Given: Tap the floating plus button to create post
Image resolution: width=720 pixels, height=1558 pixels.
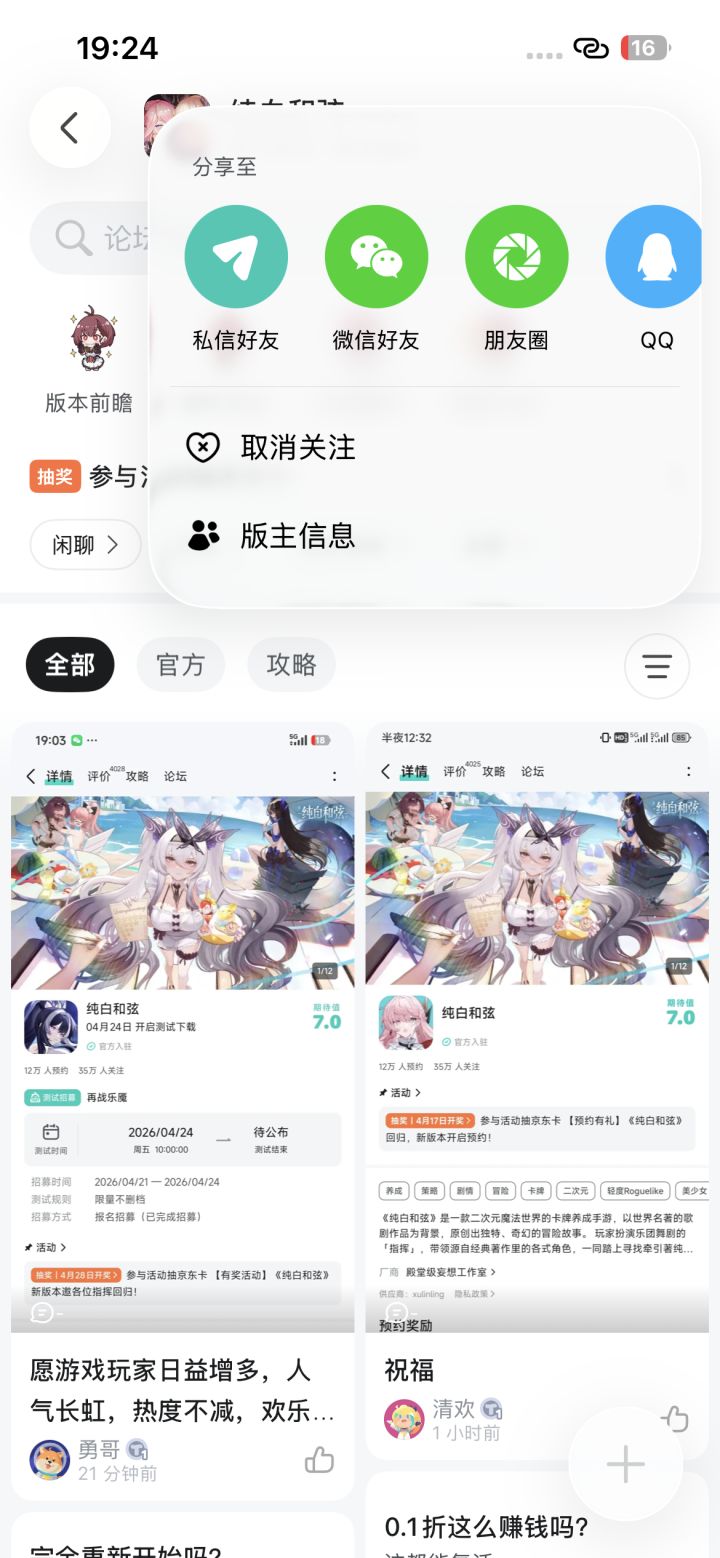Looking at the screenshot, I should [x=624, y=1463].
